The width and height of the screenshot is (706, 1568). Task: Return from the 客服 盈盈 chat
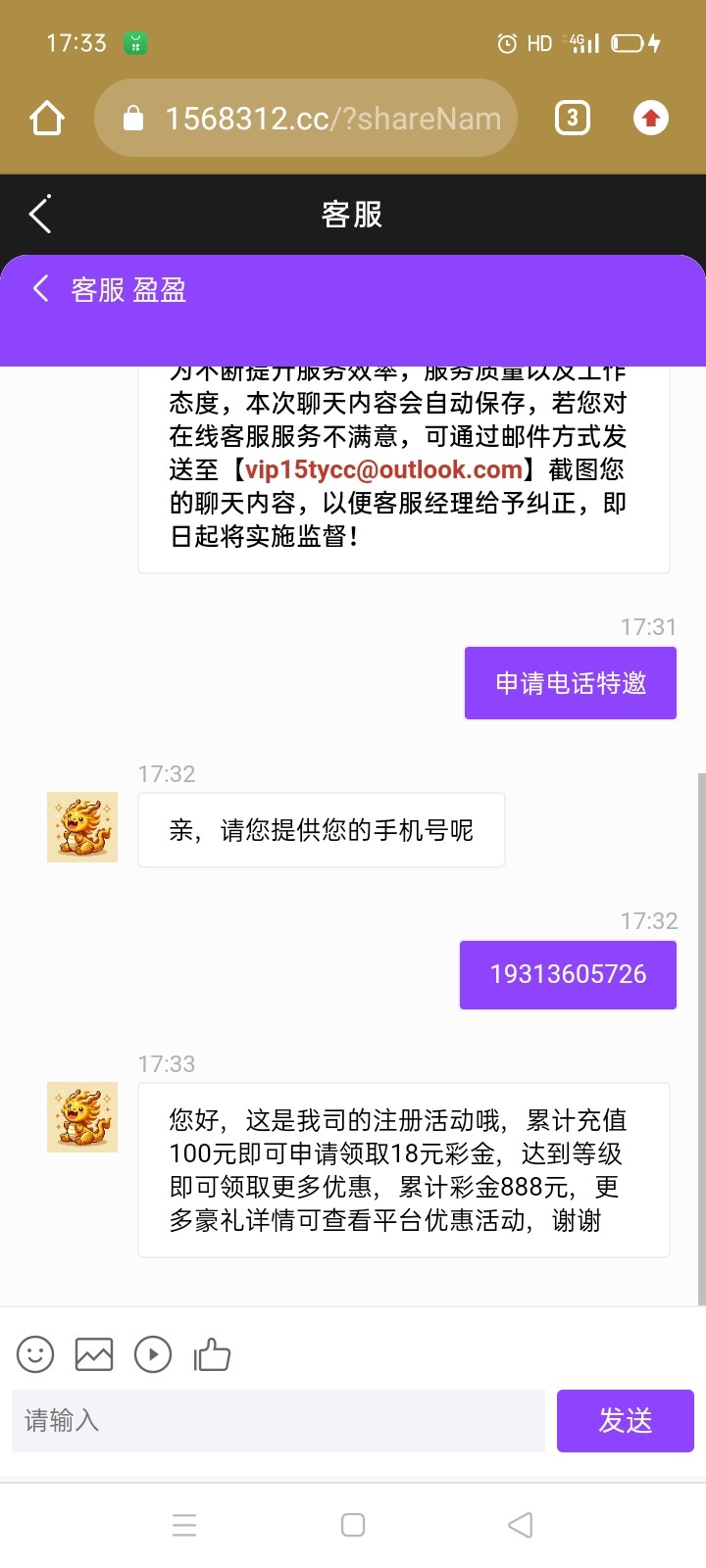[40, 289]
